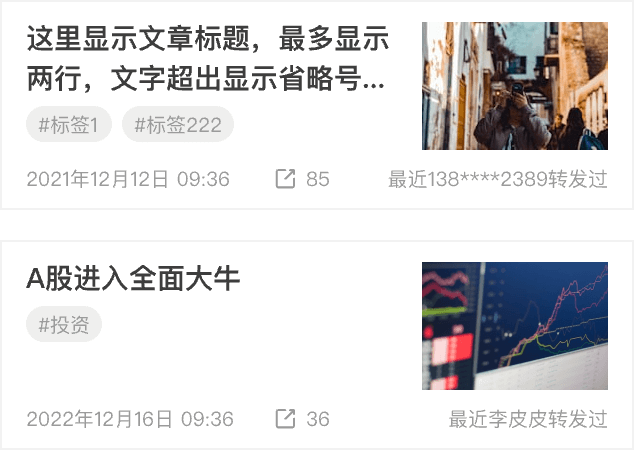This screenshot has width=634, height=450.
Task: Tap share icon showing 85 shares
Action: (285, 179)
